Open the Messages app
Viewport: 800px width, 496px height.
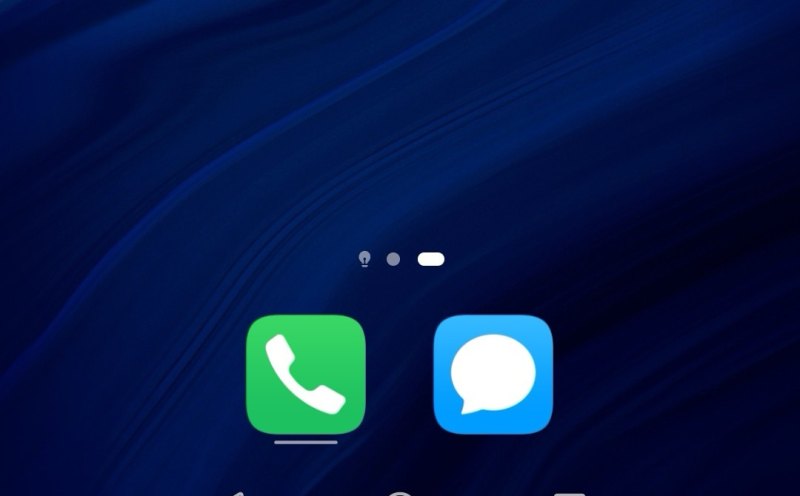[x=493, y=374]
